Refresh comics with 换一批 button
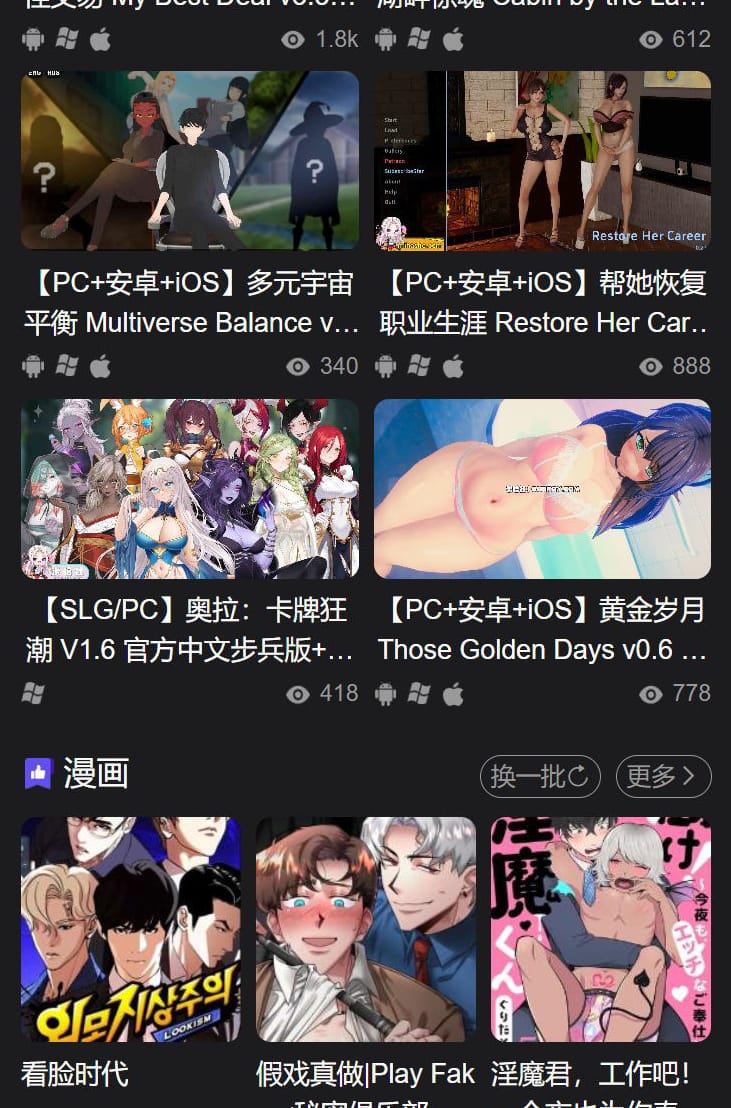Image resolution: width=731 pixels, height=1108 pixels. pyautogui.click(x=540, y=776)
